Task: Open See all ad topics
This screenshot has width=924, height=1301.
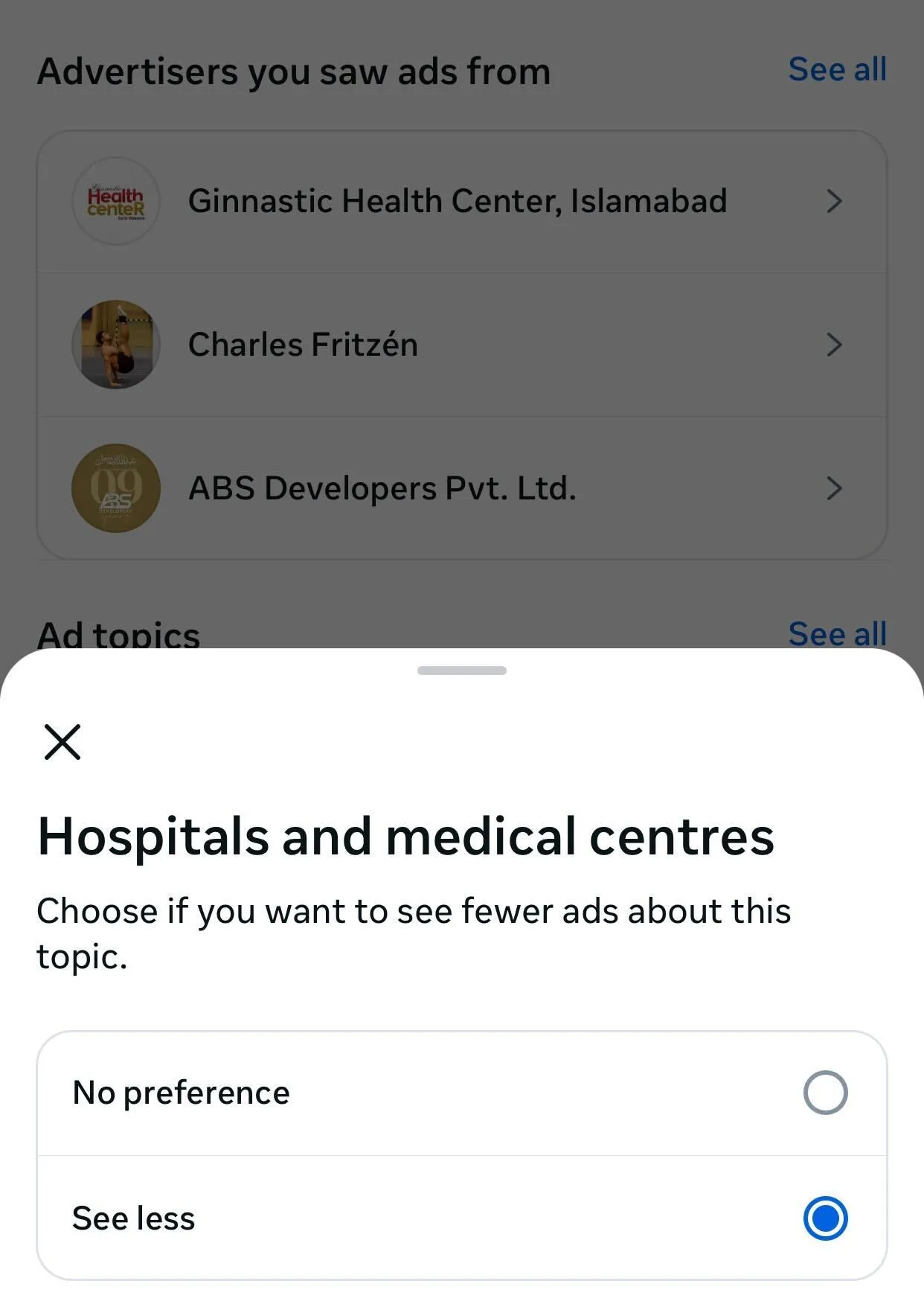Action: click(x=838, y=633)
